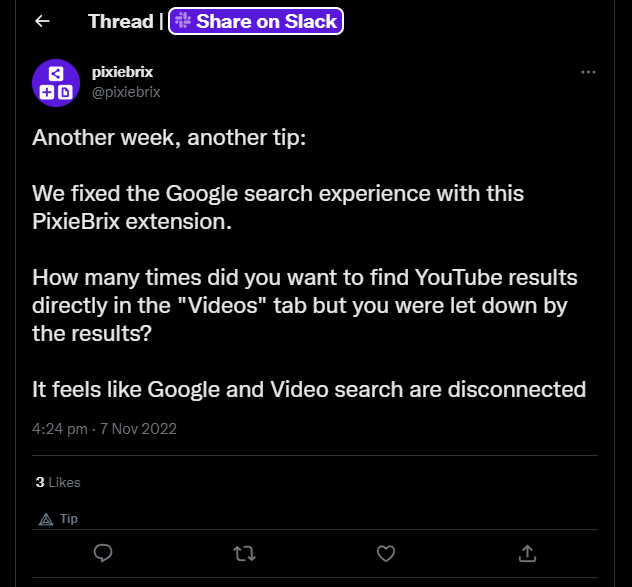Open the pixiebrix profile picture

[56, 83]
